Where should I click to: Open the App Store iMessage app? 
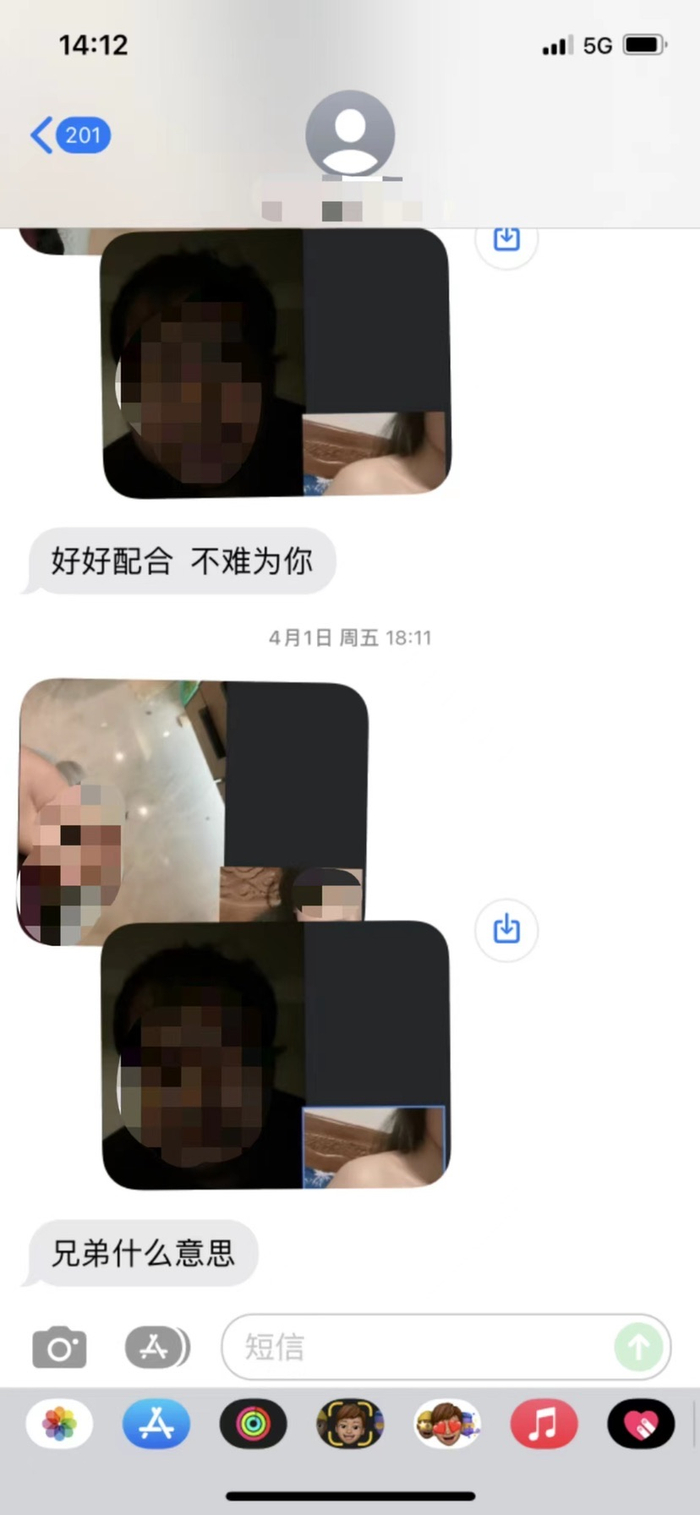pyautogui.click(x=156, y=1424)
